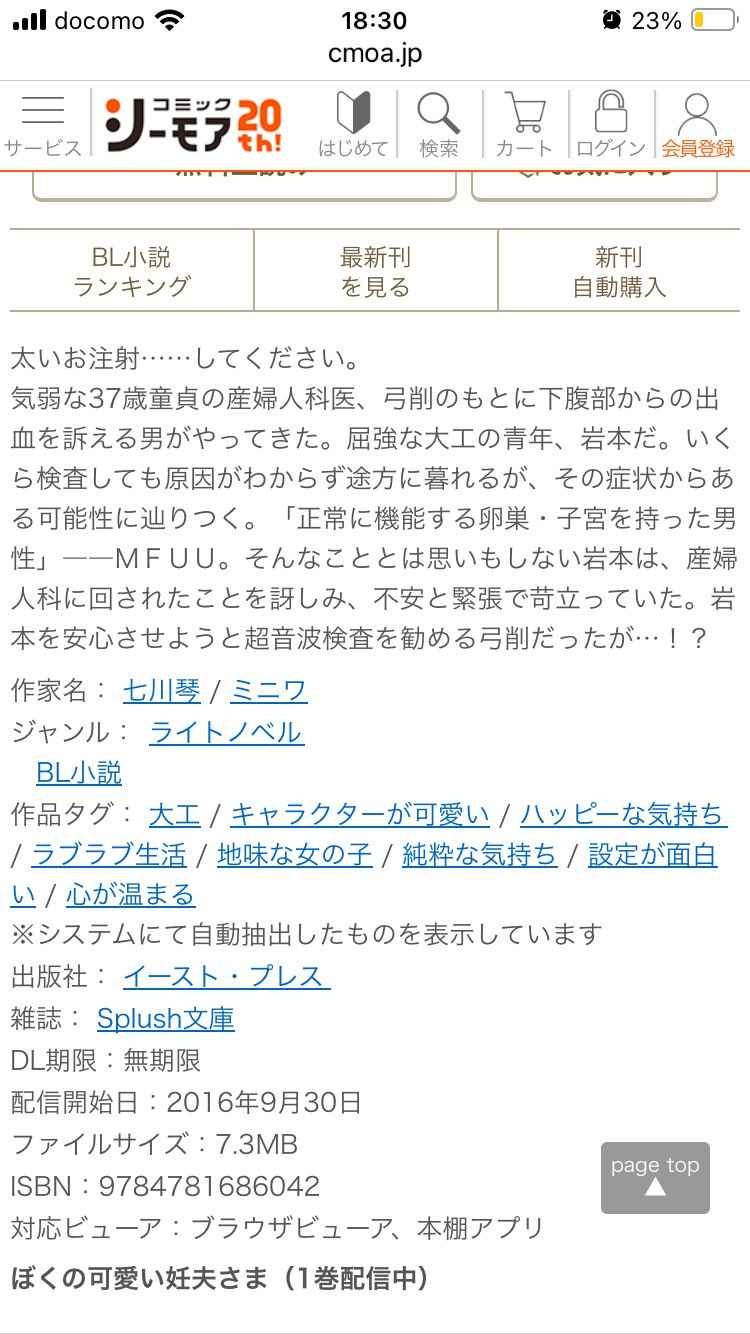This screenshot has height=1334, width=750.
Task: Tap the 大工 tag
Action: point(174,815)
